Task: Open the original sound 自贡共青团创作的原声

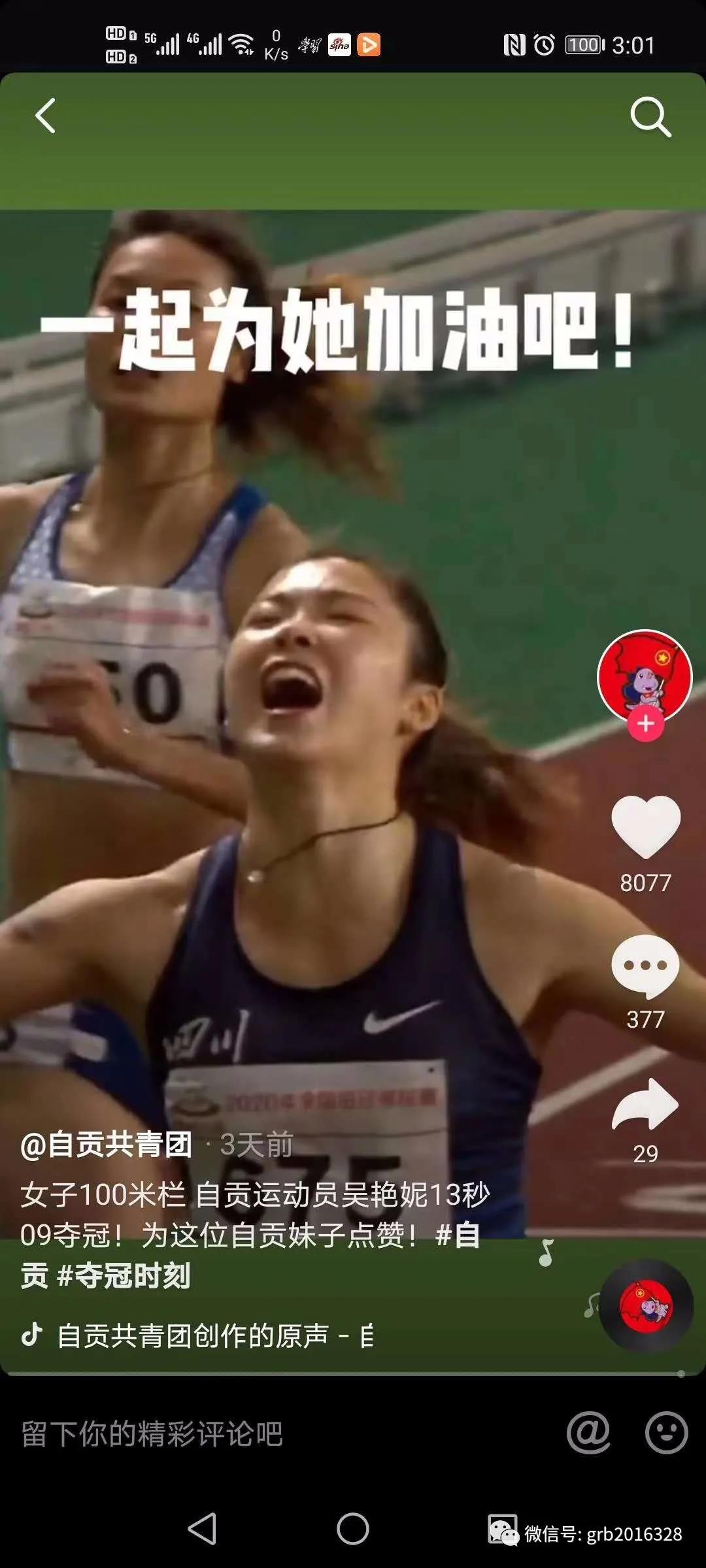Action: [x=193, y=1335]
